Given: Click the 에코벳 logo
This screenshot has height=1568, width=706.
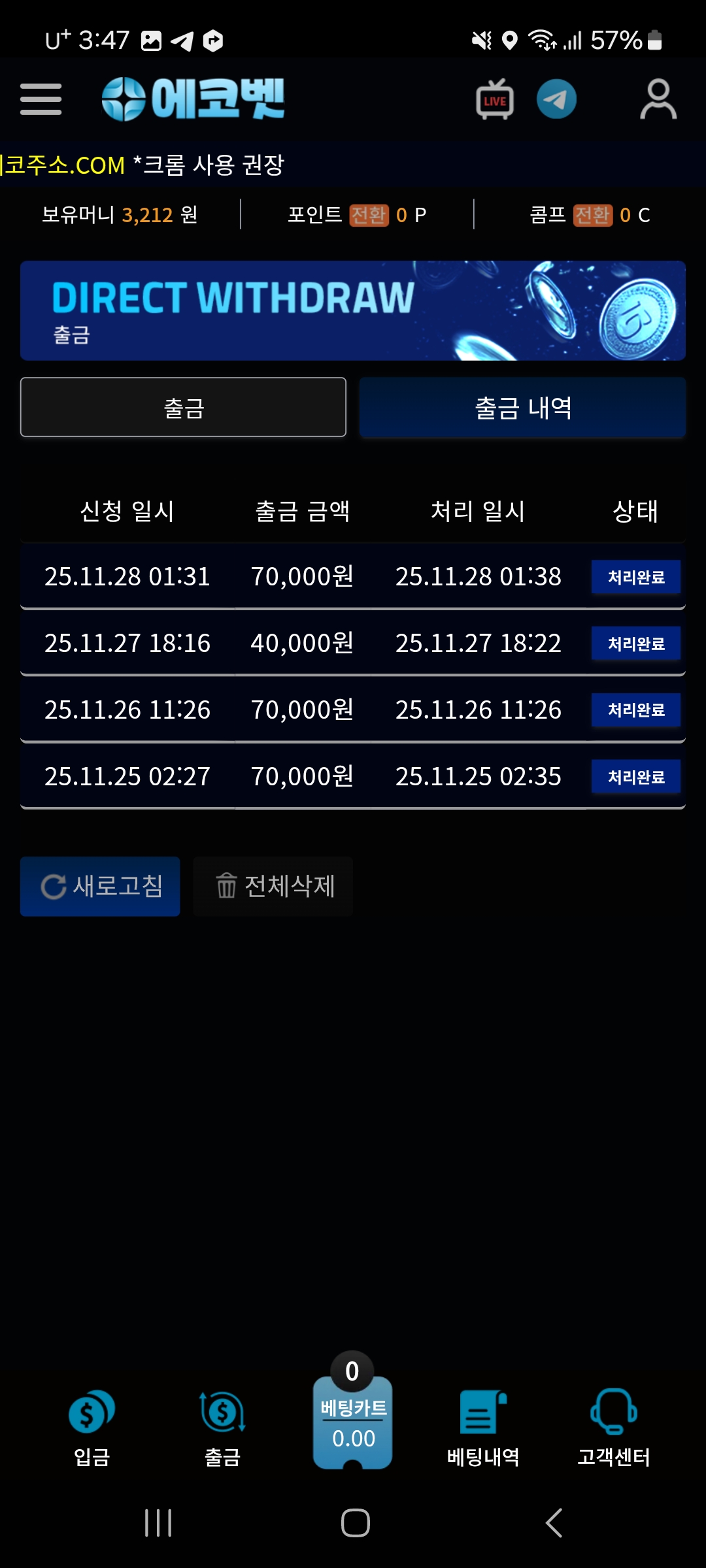Looking at the screenshot, I should click(193, 99).
